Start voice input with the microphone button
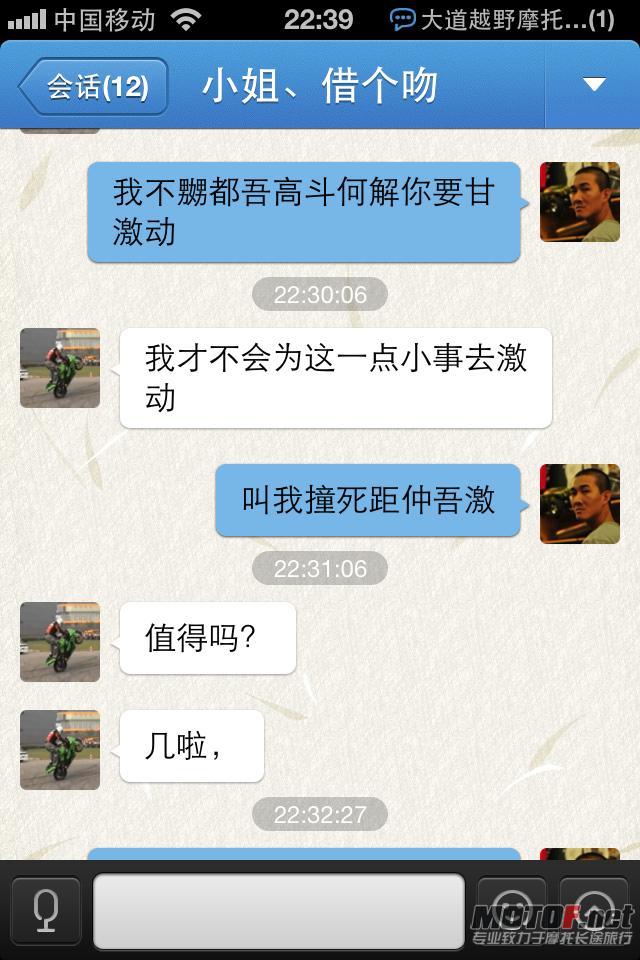This screenshot has height=960, width=640. pyautogui.click(x=45, y=911)
